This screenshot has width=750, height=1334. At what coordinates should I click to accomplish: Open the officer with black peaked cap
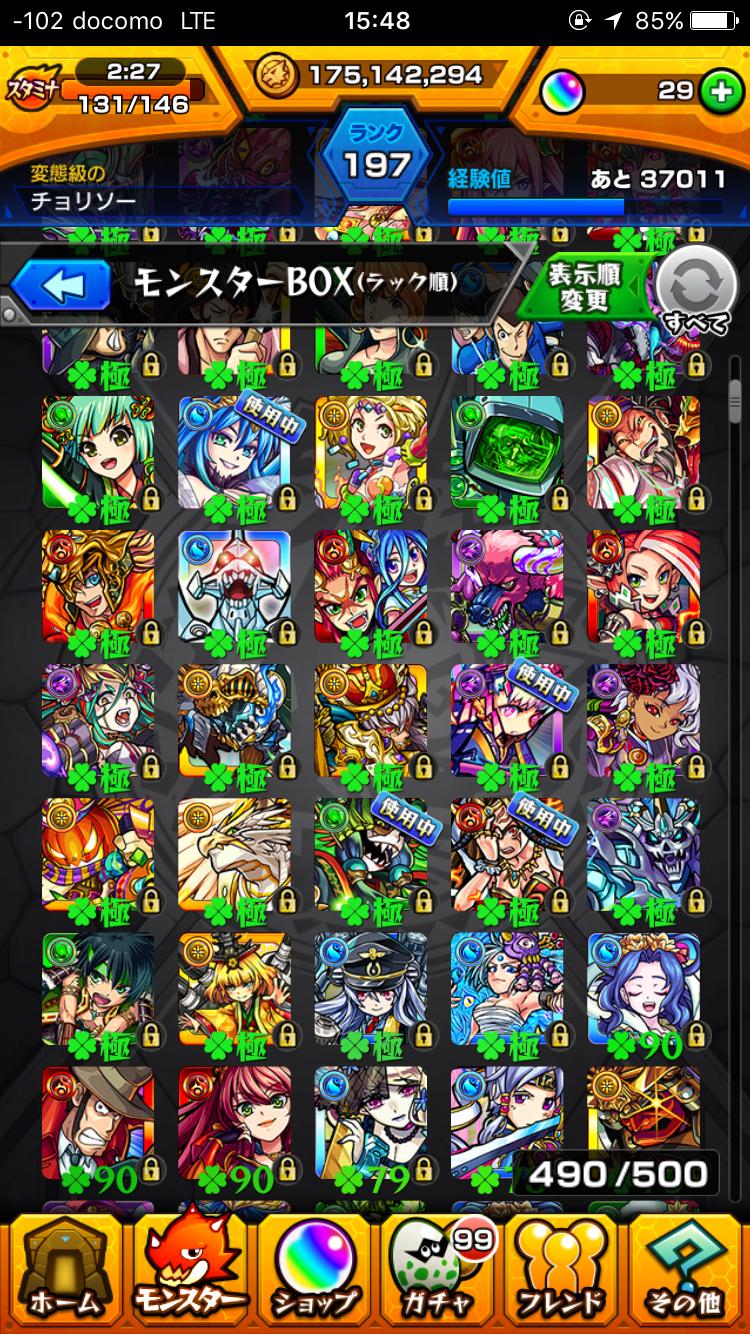point(371,990)
